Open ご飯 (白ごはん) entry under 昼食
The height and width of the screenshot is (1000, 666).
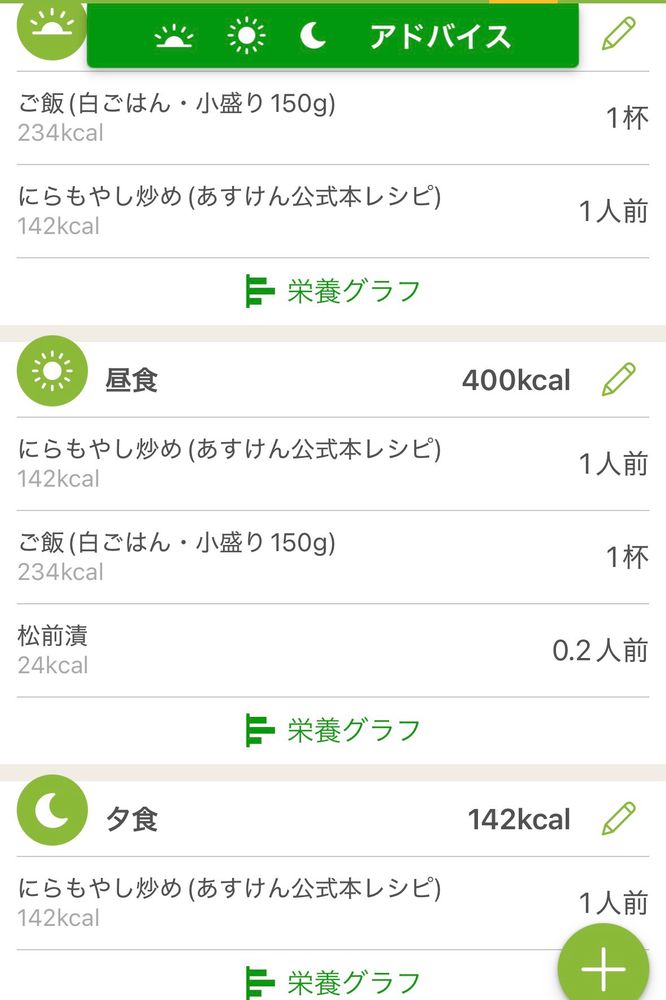(333, 557)
